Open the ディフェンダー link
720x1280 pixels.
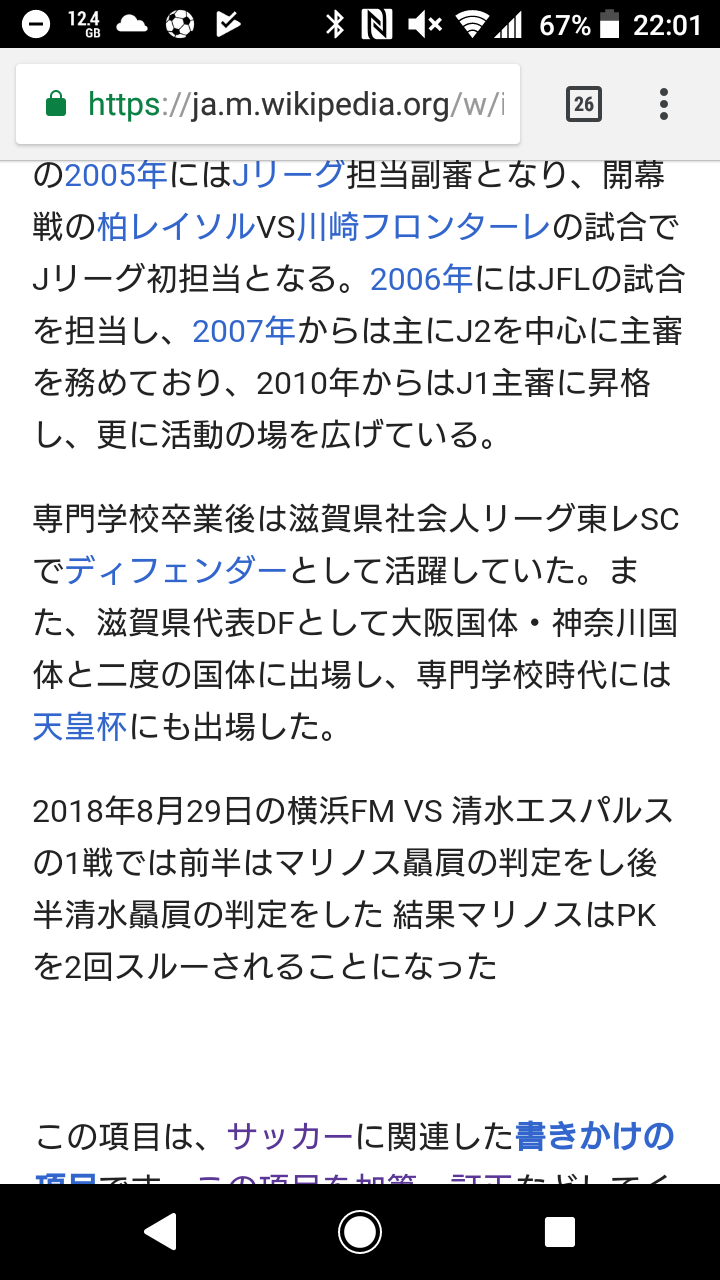[x=176, y=572]
